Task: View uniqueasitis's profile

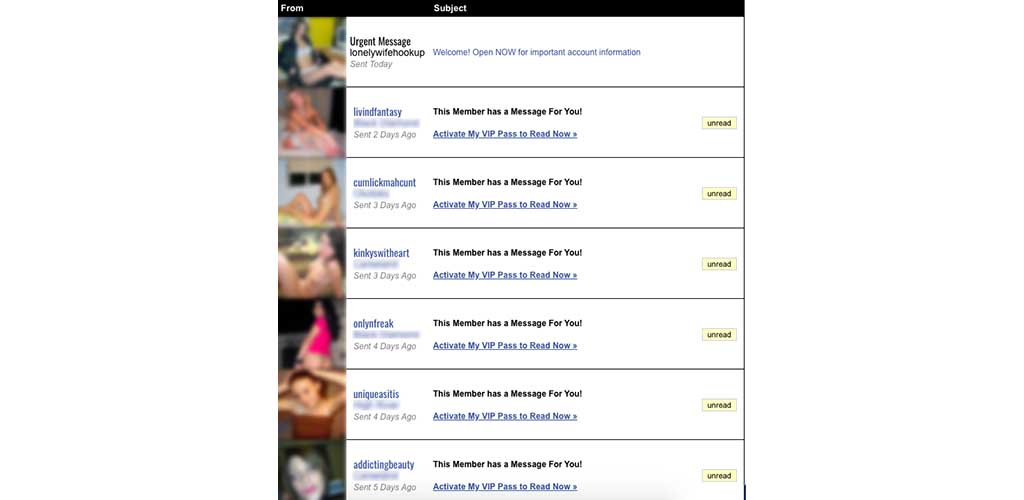Action: 376,394
